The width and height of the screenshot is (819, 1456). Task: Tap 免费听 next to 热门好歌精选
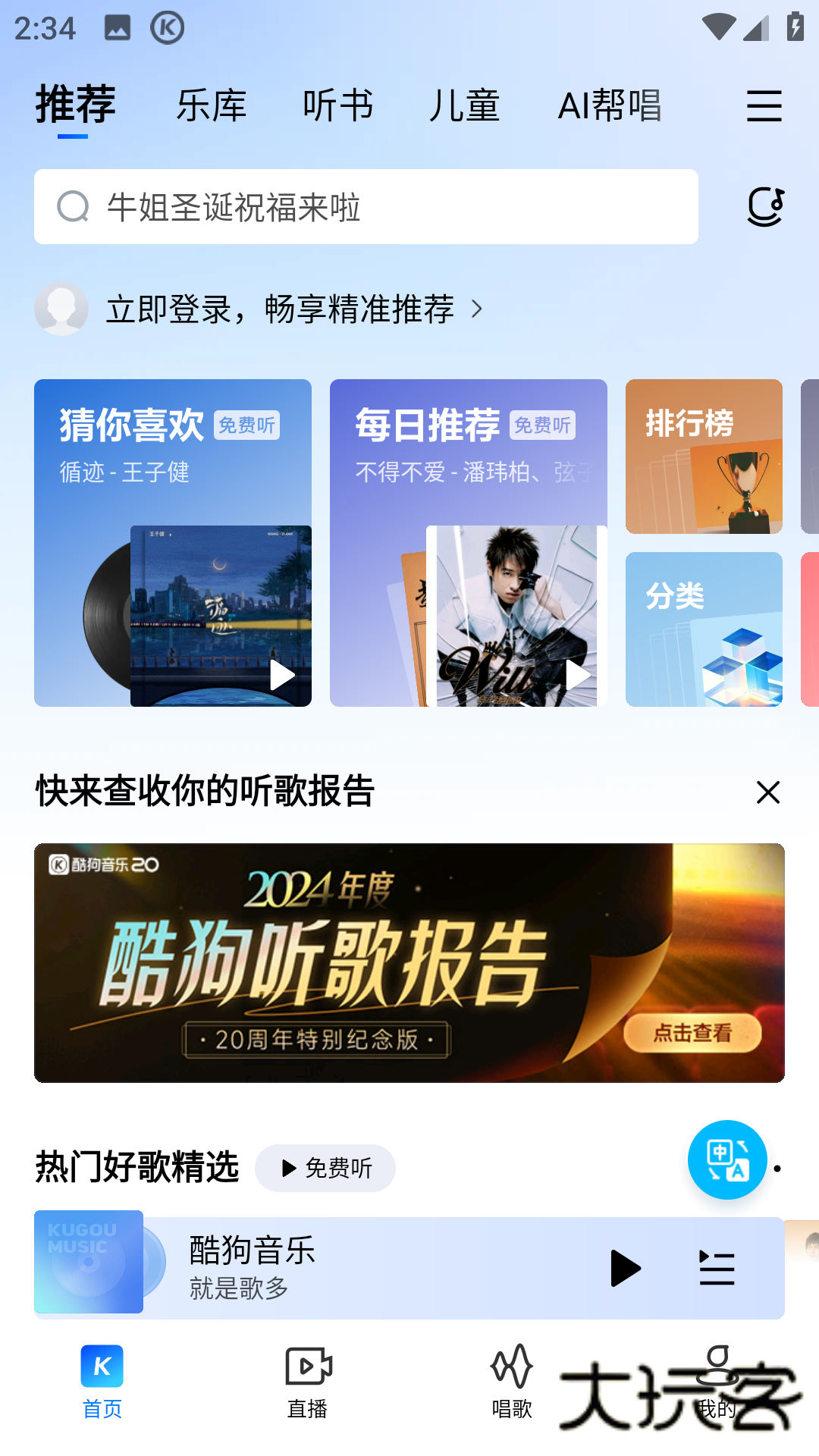click(x=325, y=1169)
